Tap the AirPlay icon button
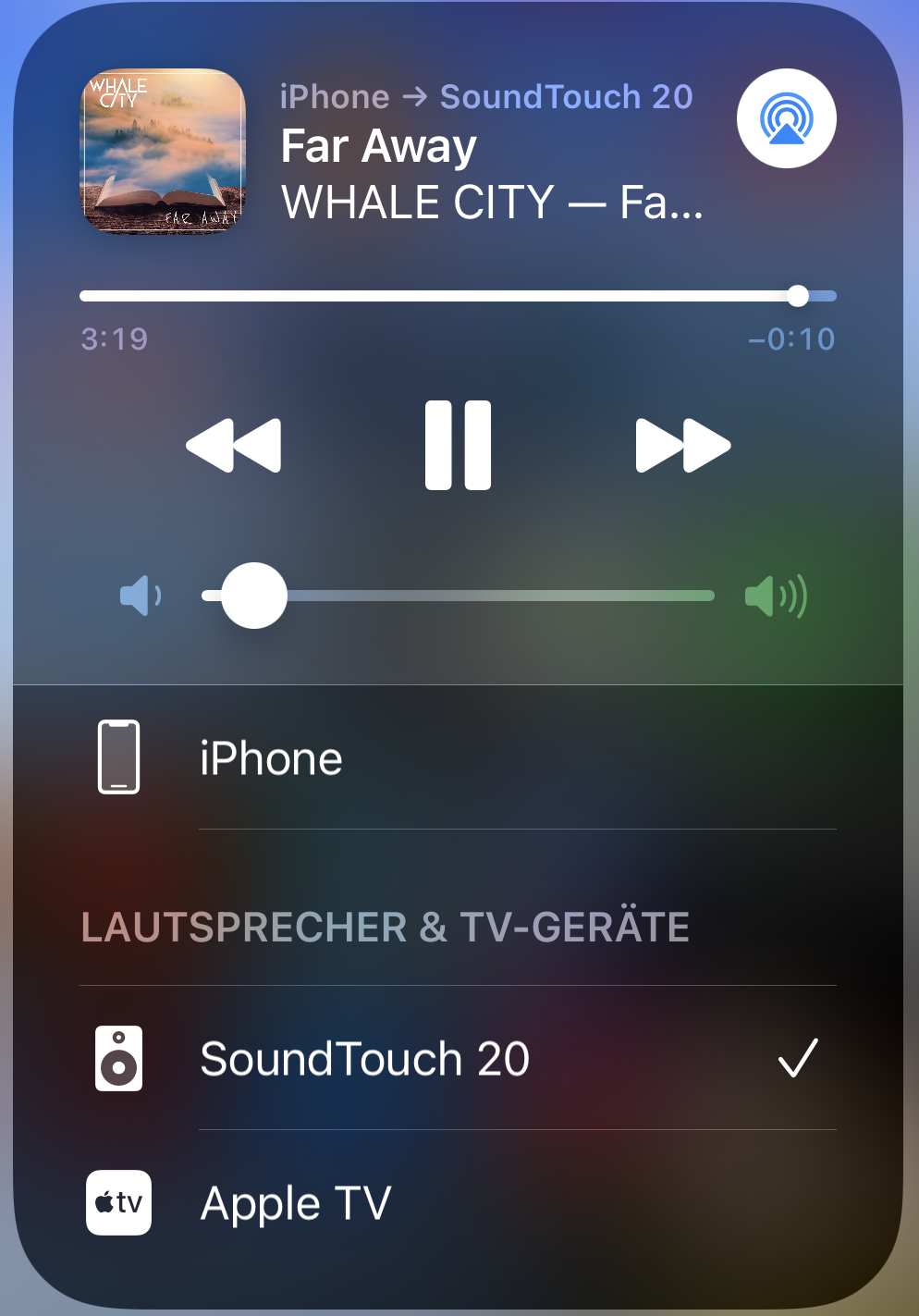Screen dimensions: 919x1316 [x=786, y=118]
